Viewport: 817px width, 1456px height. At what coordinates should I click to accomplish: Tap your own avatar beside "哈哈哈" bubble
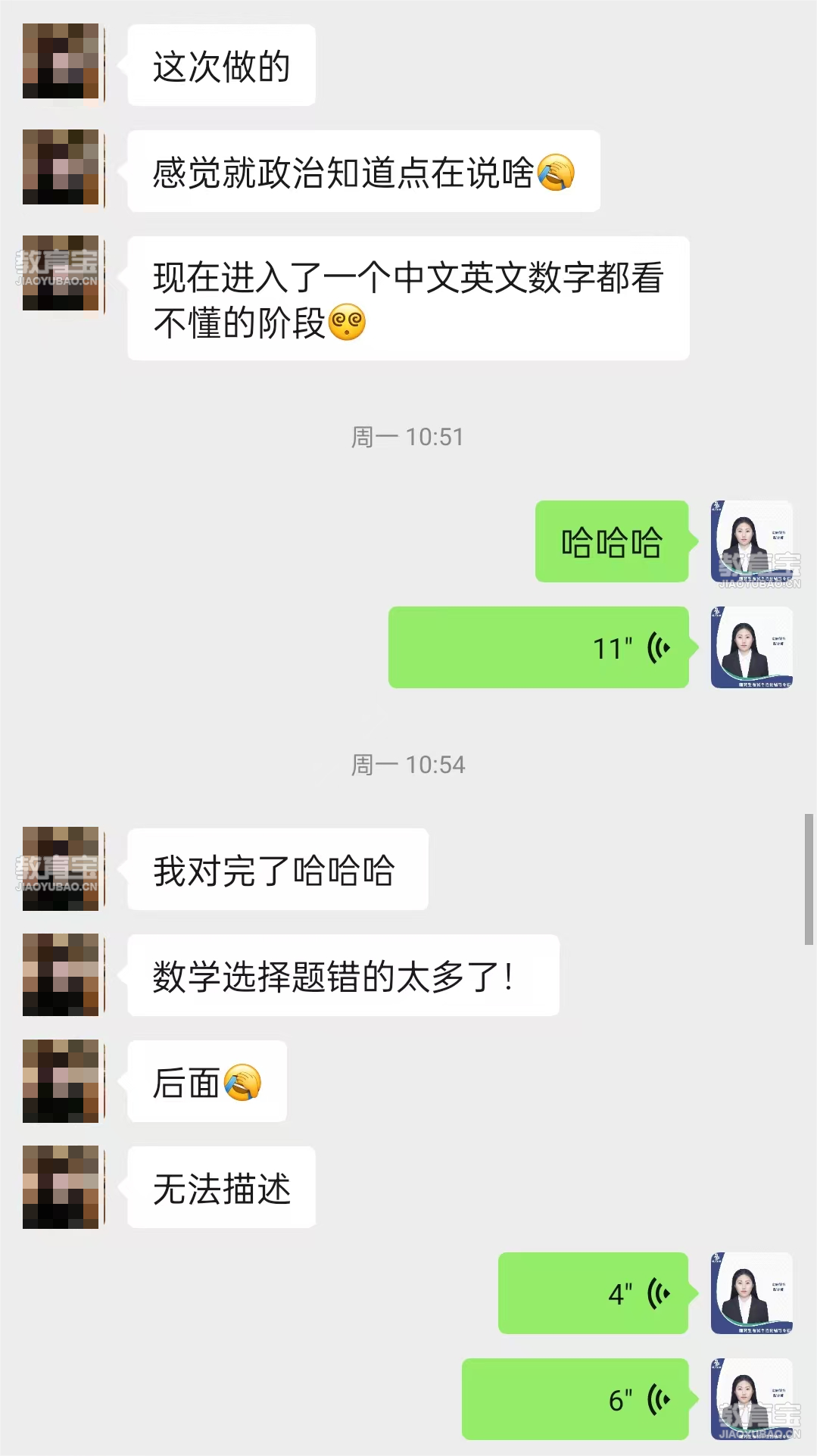751,541
